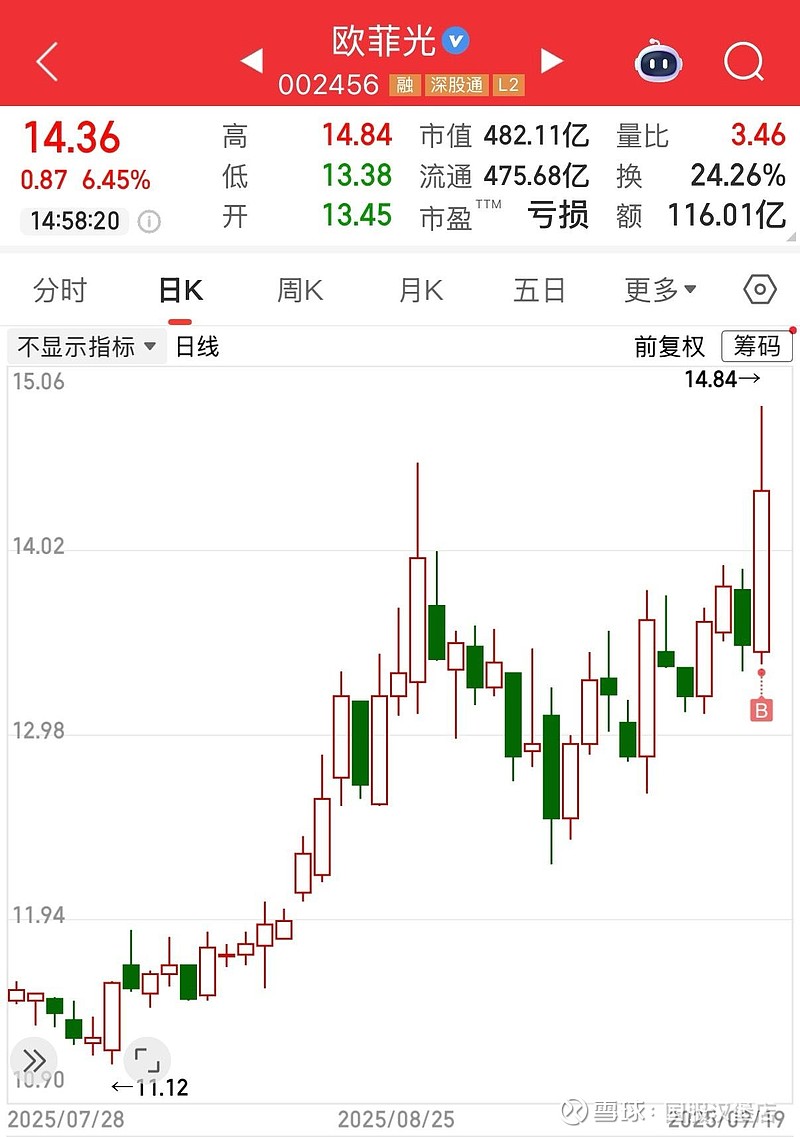This screenshot has height=1137, width=800.
Task: Switch to the next stock
Action: [x=551, y=61]
